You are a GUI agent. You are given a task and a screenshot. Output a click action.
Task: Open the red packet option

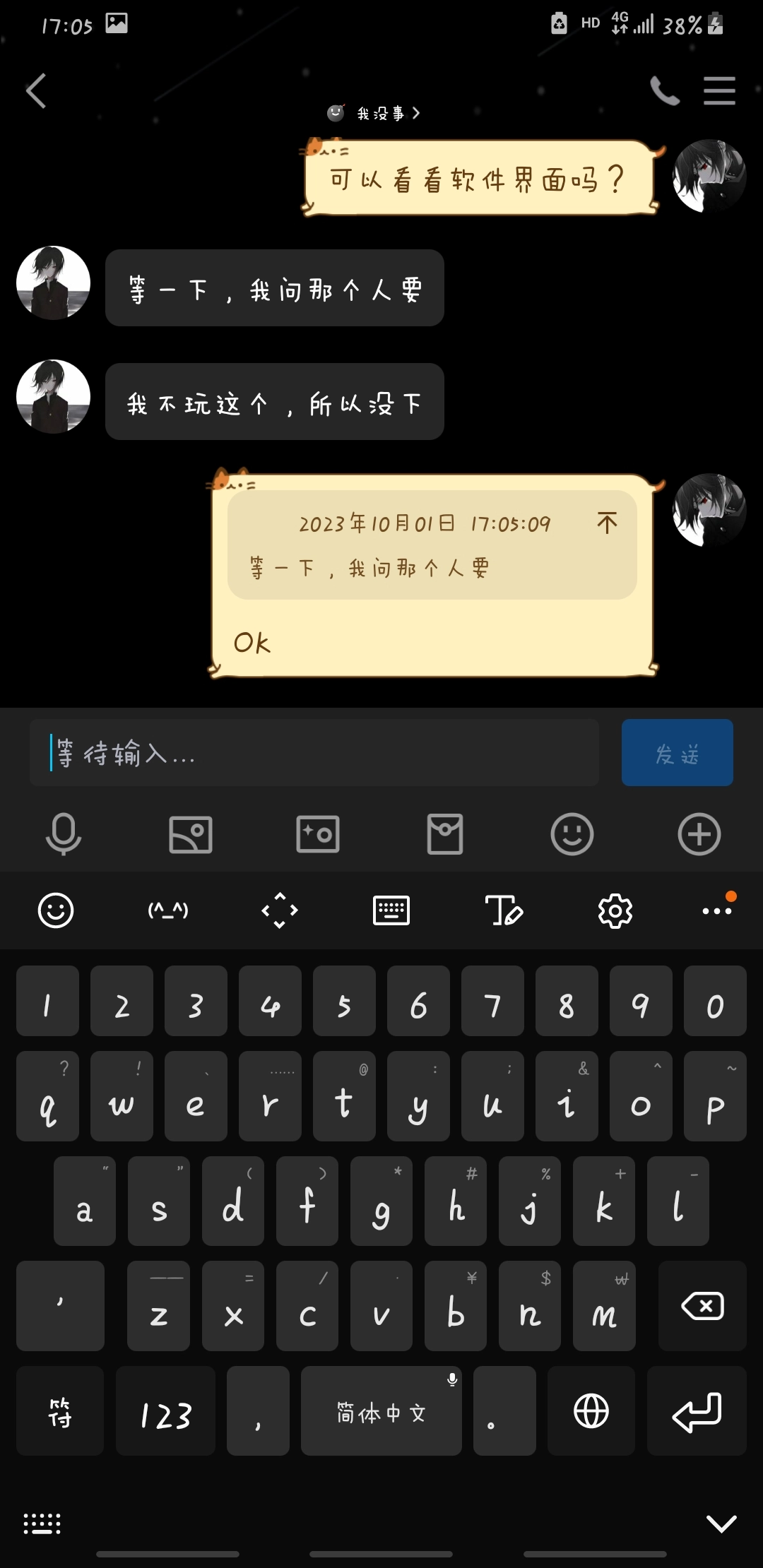(445, 834)
